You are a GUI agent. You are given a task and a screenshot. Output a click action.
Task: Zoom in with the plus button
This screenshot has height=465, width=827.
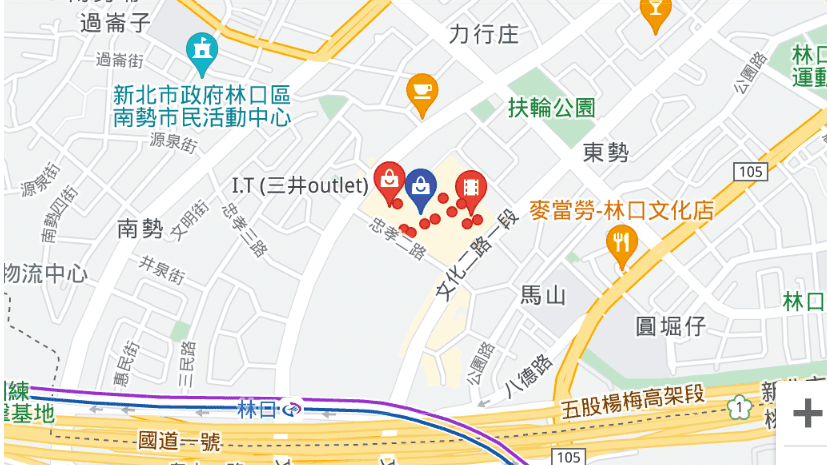pos(806,412)
